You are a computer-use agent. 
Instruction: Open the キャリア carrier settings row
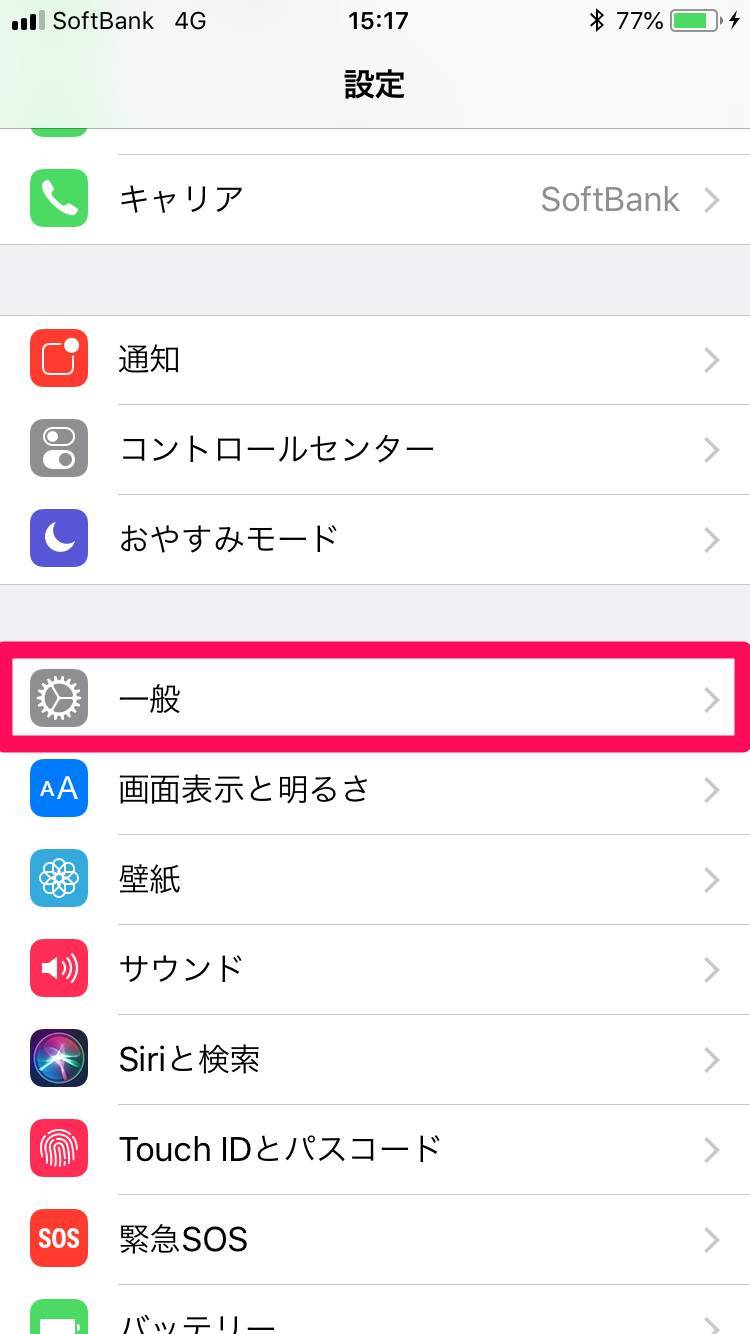(x=375, y=199)
